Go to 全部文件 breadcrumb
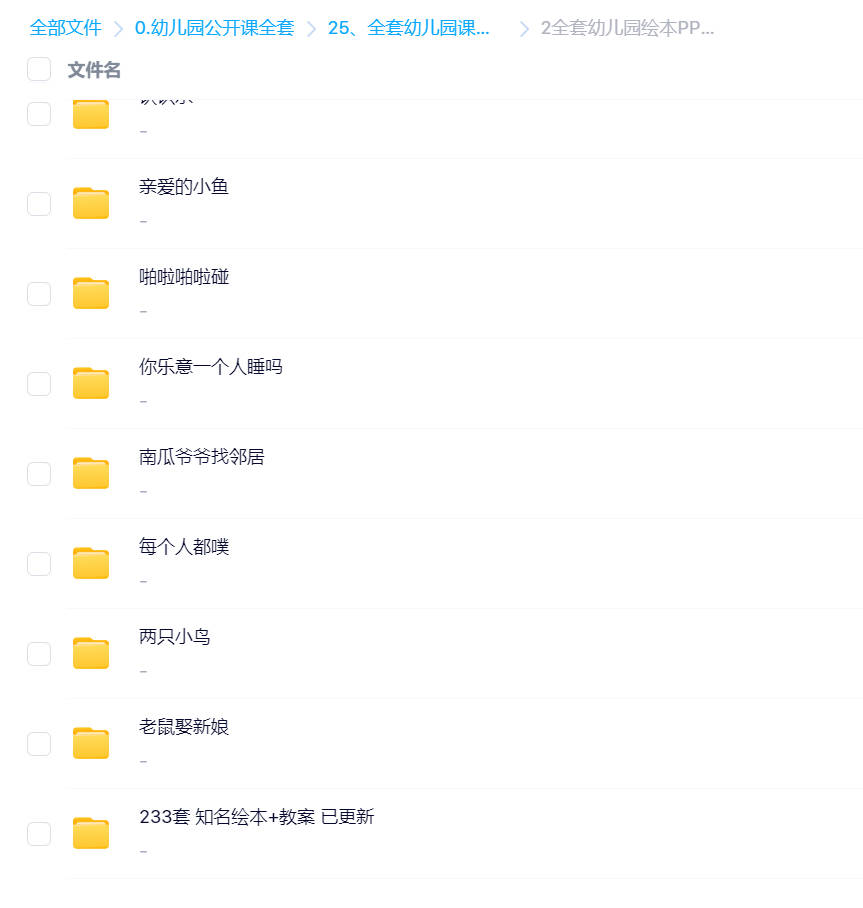Screen dimensions: 863x908 click(65, 28)
